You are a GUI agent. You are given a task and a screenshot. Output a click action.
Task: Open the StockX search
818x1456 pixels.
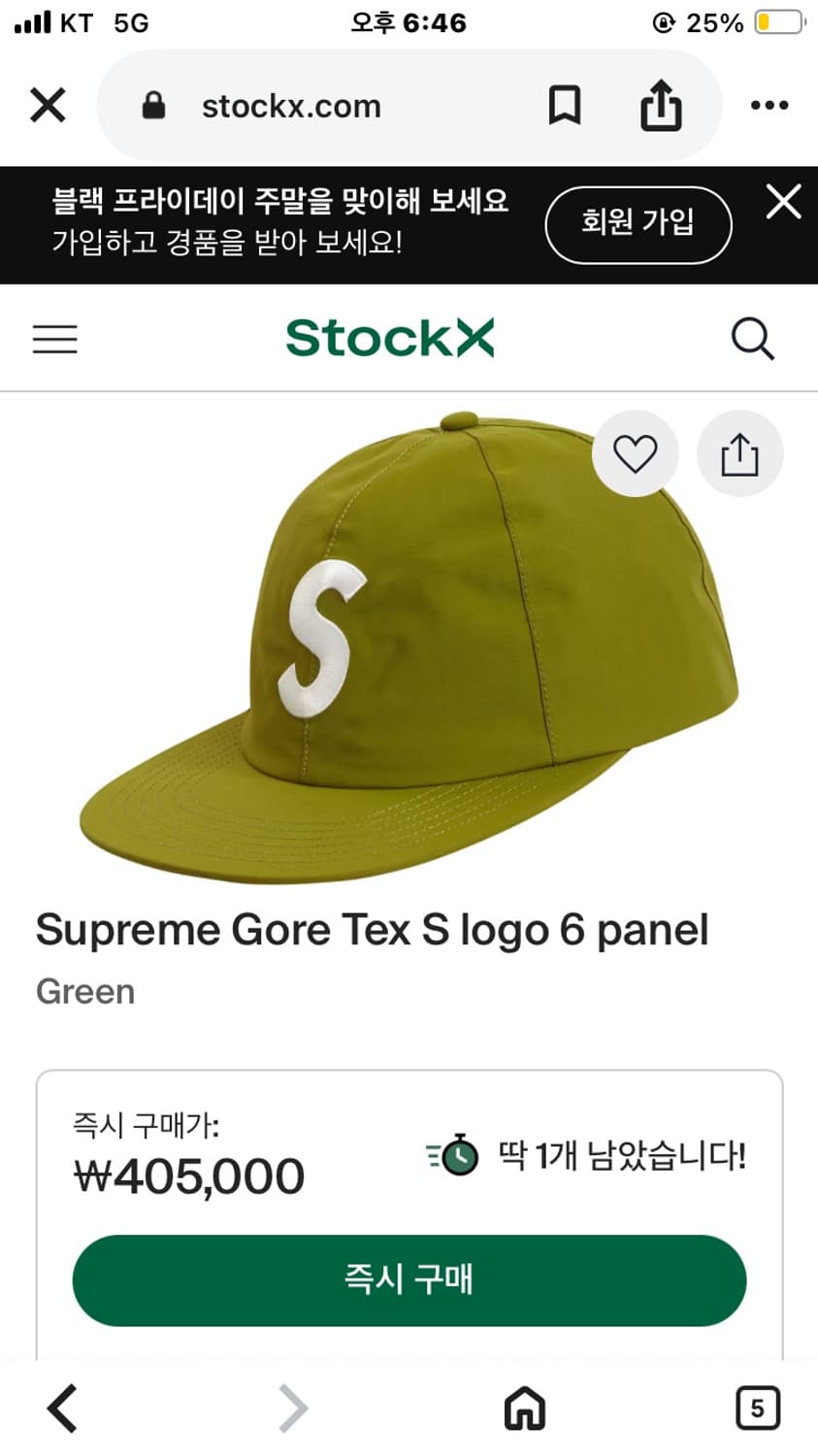tap(753, 339)
